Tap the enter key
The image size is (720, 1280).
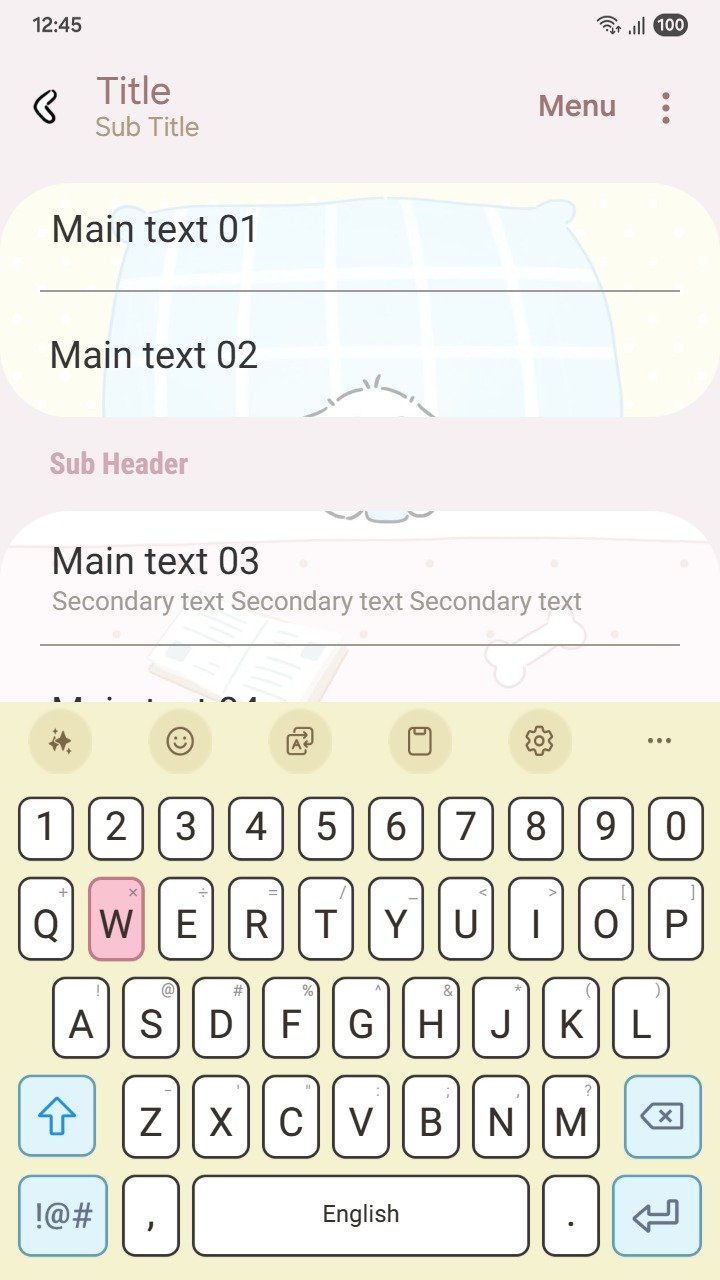(656, 1216)
